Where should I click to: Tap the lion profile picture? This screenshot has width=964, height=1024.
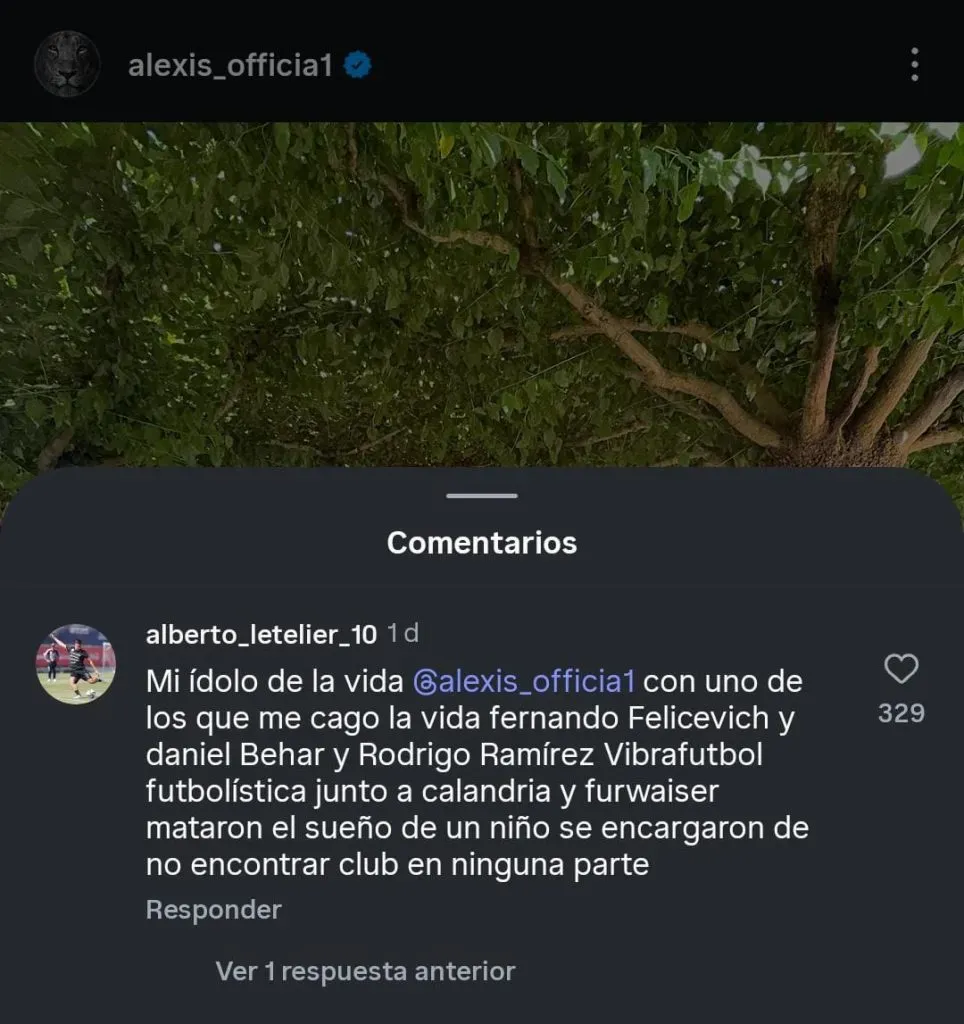click(x=66, y=64)
